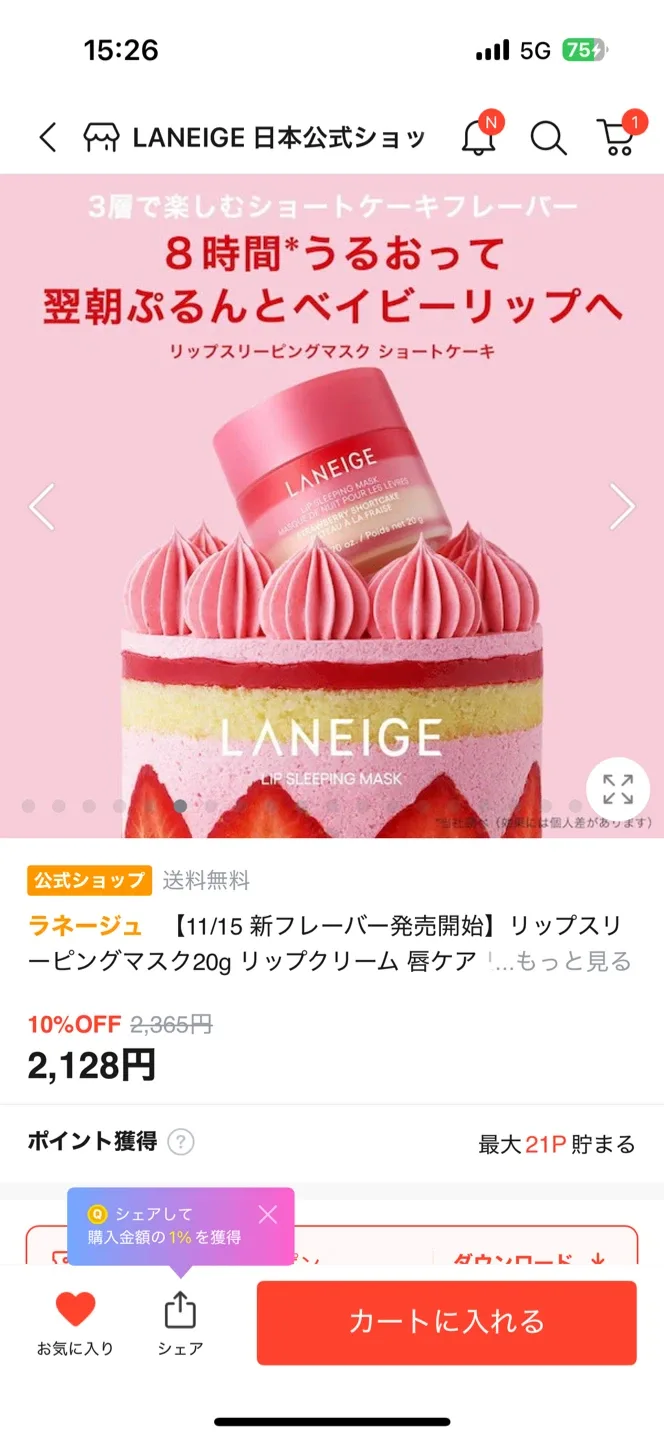Toggle the お気に入り favorite heart
The width and height of the screenshot is (664, 1440).
tap(76, 1321)
